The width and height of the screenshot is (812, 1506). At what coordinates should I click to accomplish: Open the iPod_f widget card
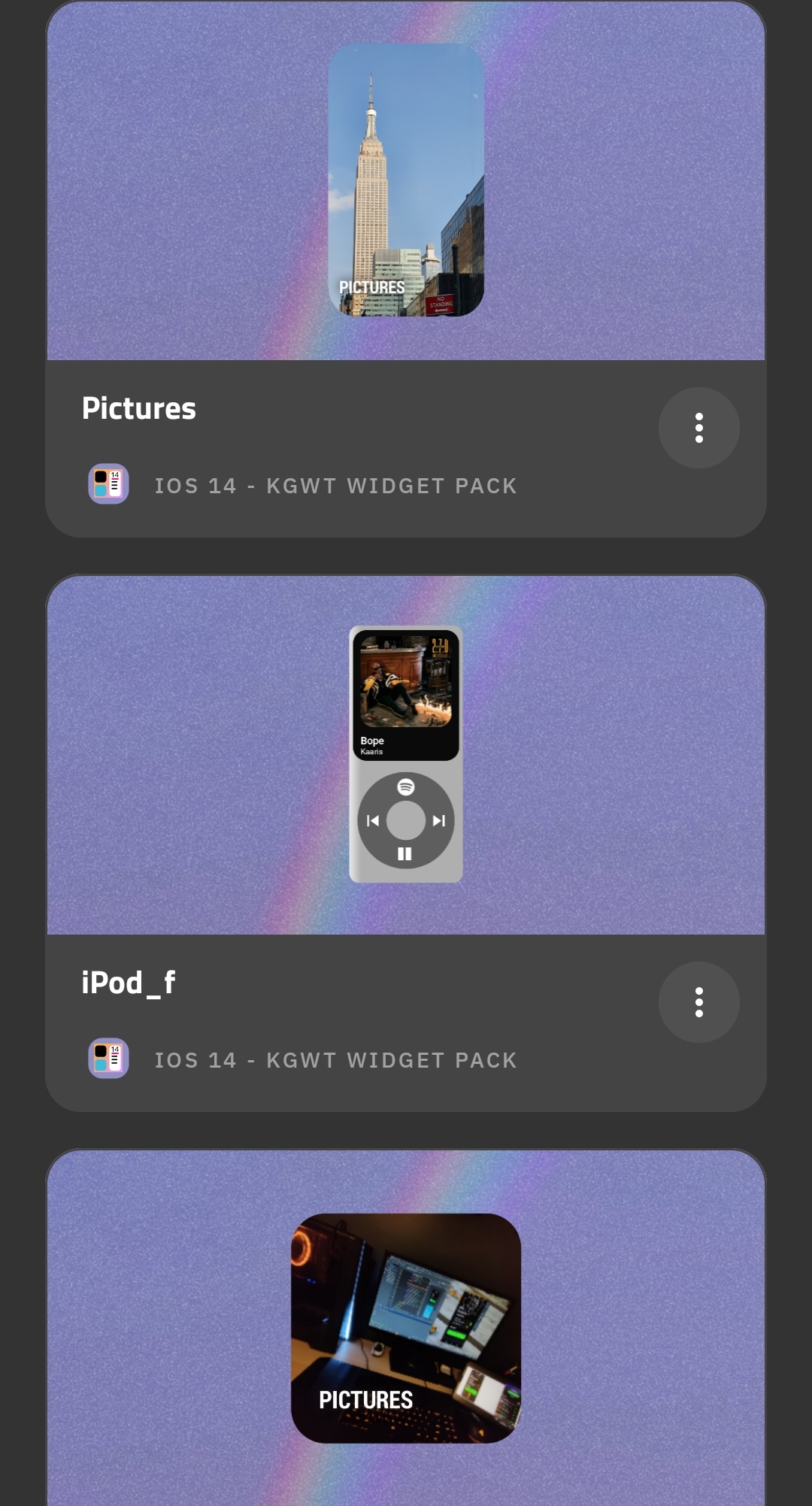(406, 843)
